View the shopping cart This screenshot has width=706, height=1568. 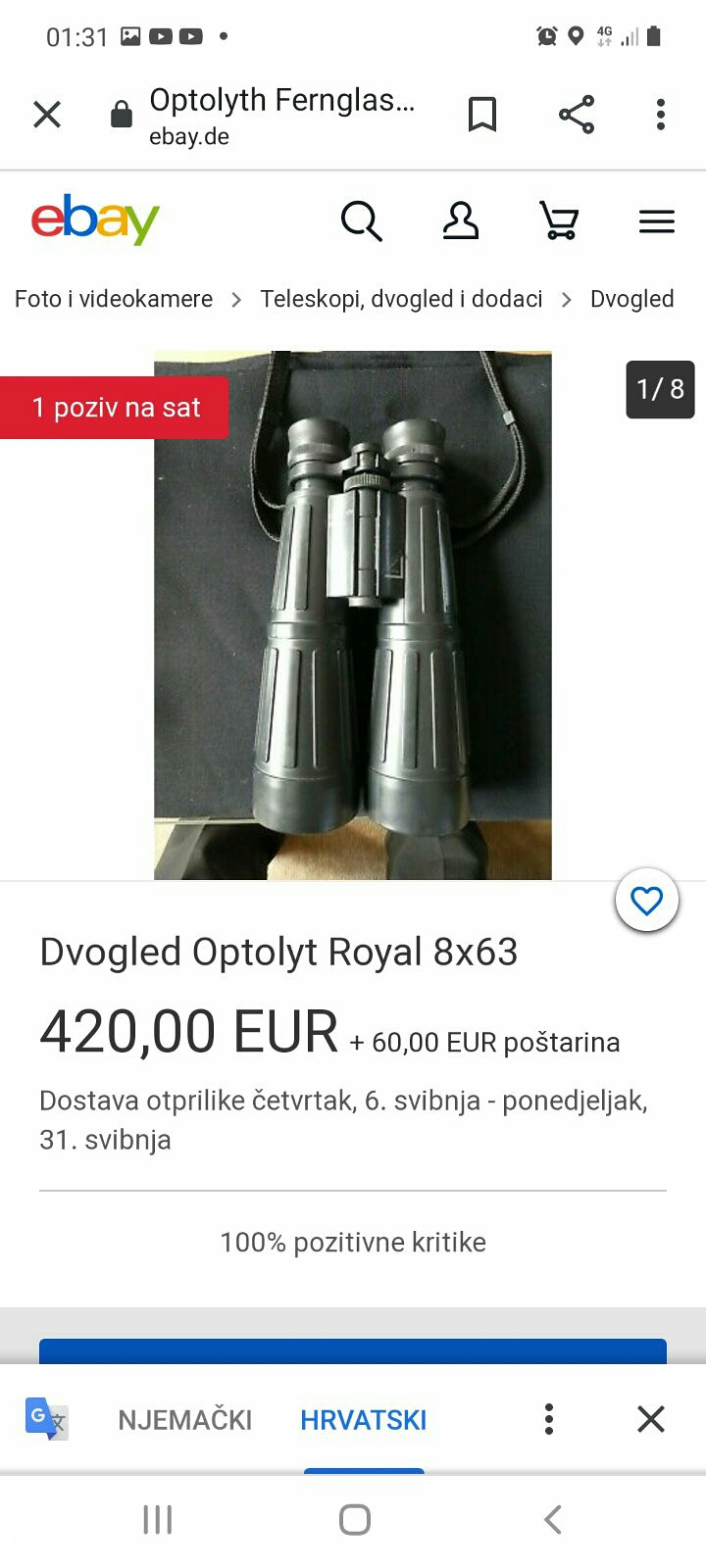pos(559,221)
